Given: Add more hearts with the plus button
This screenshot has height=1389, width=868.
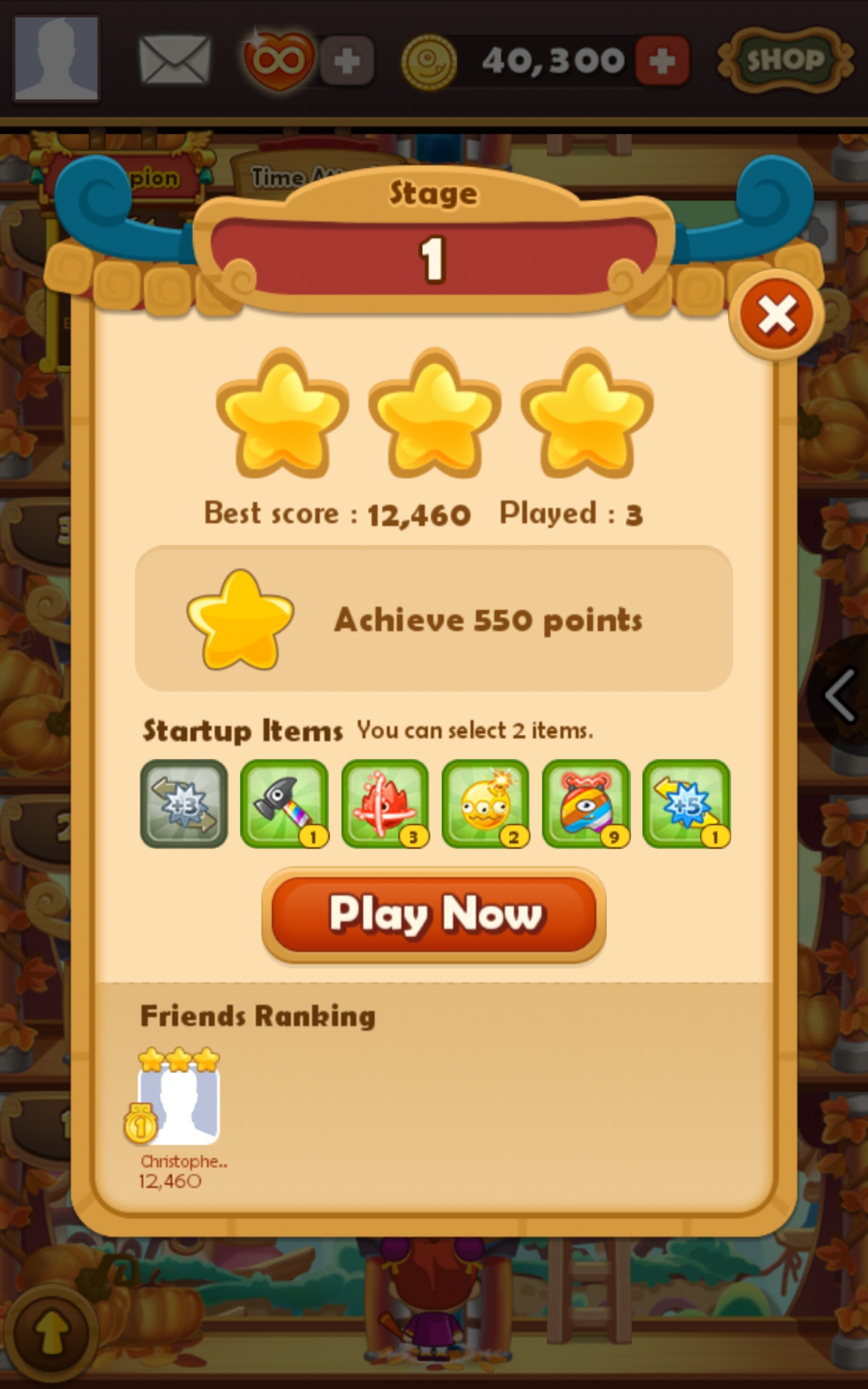Looking at the screenshot, I should (347, 61).
